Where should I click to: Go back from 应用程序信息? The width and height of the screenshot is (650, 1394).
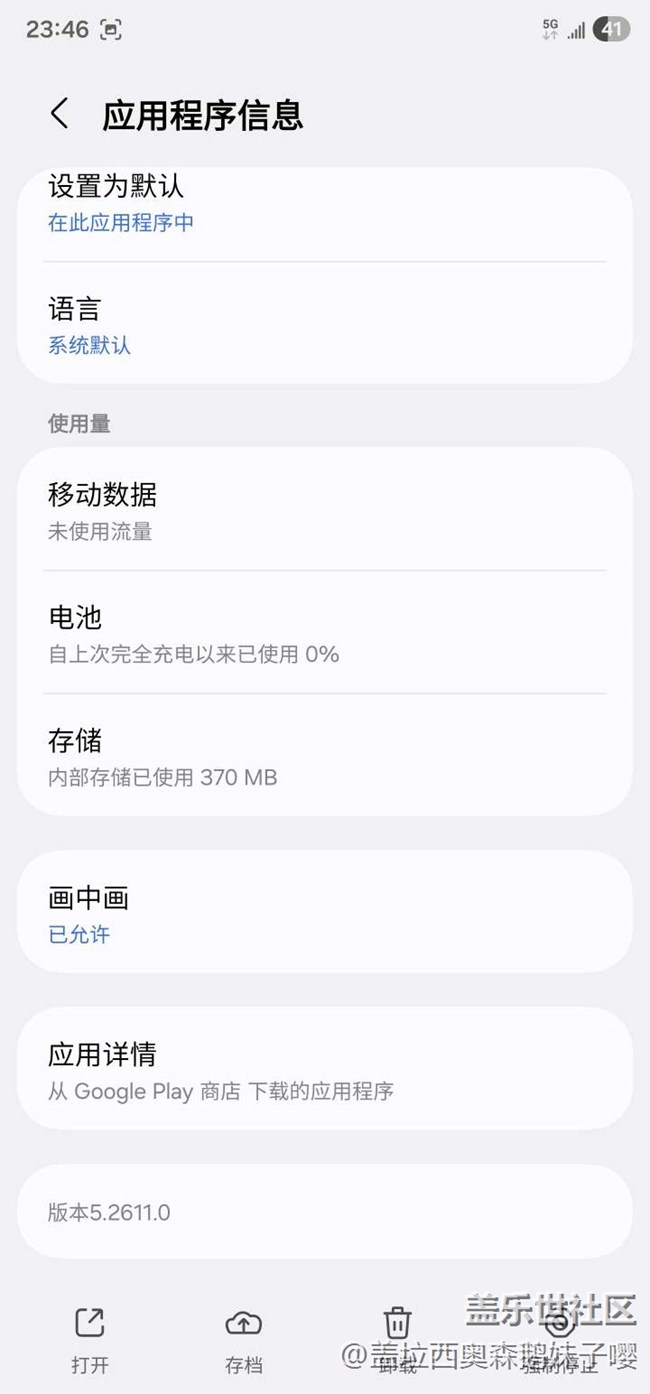pyautogui.click(x=60, y=114)
